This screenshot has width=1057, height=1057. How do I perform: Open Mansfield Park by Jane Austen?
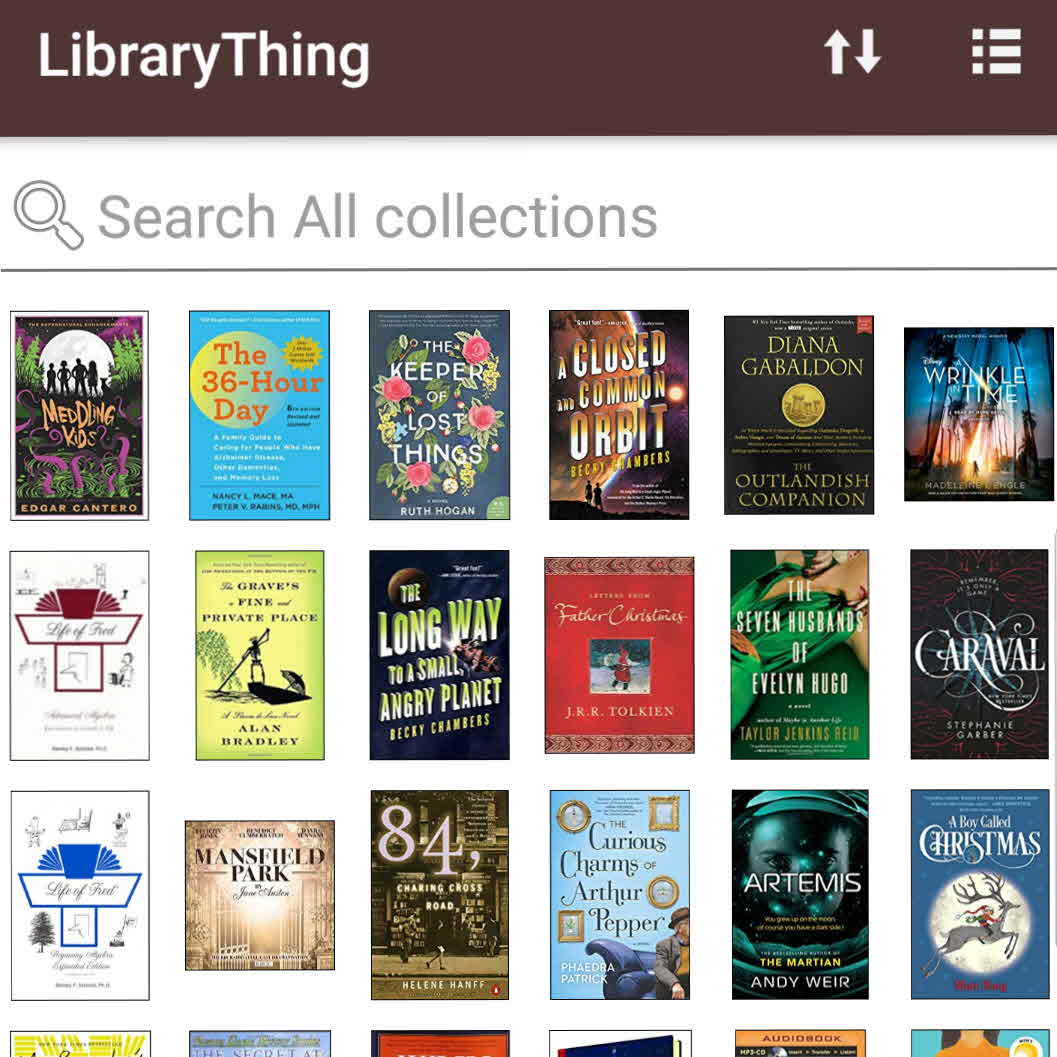(259, 895)
